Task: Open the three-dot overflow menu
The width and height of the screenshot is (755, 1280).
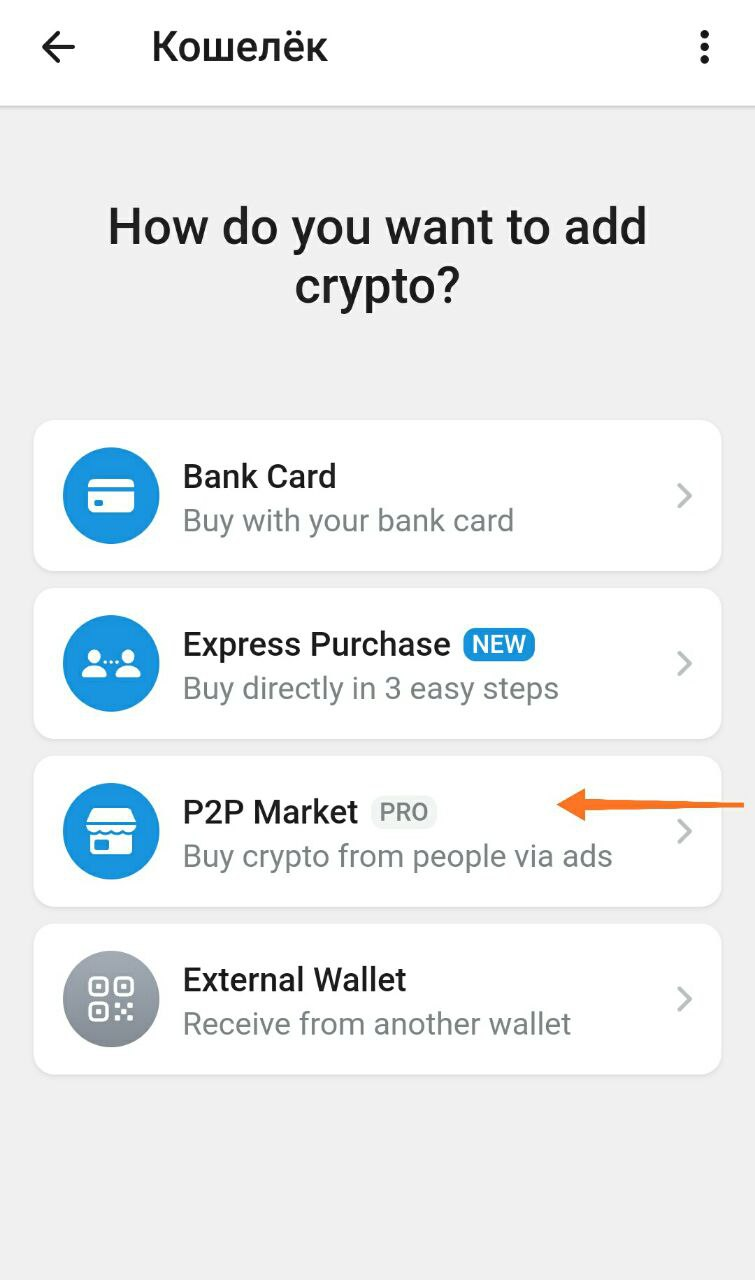Action: 704,47
